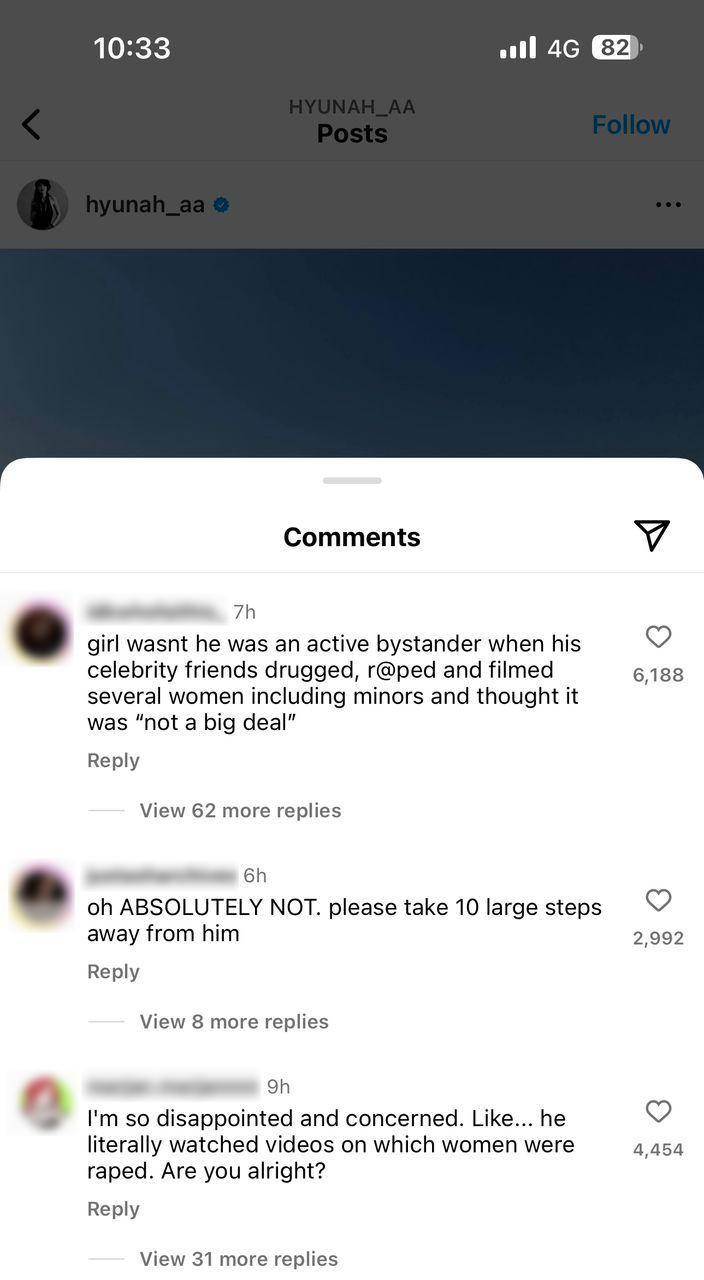Image resolution: width=704 pixels, height=1280 pixels.
Task: Like the "disappointed and concerned" comment
Action: (658, 1112)
